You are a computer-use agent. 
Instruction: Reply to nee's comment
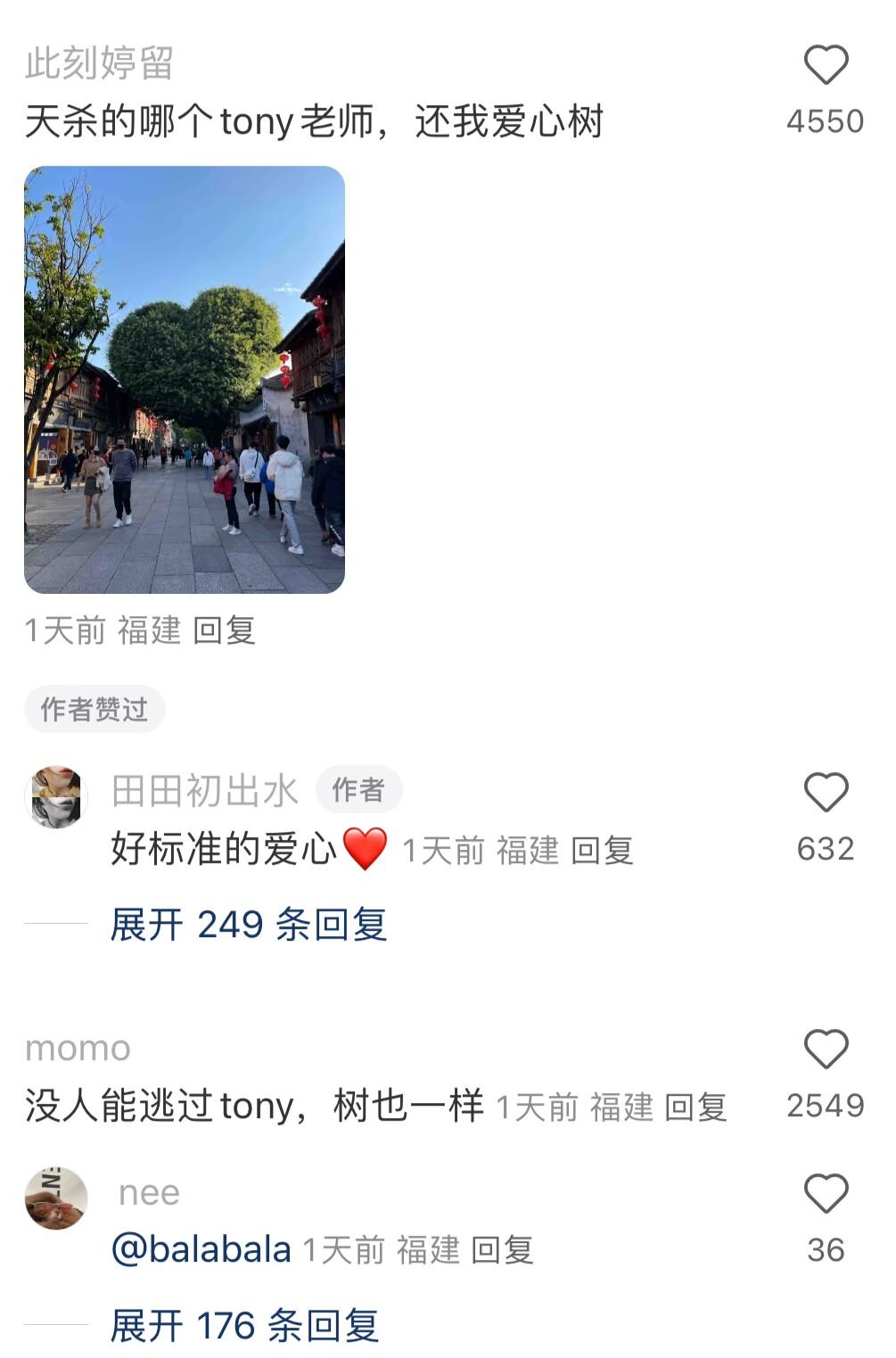[x=502, y=1250]
